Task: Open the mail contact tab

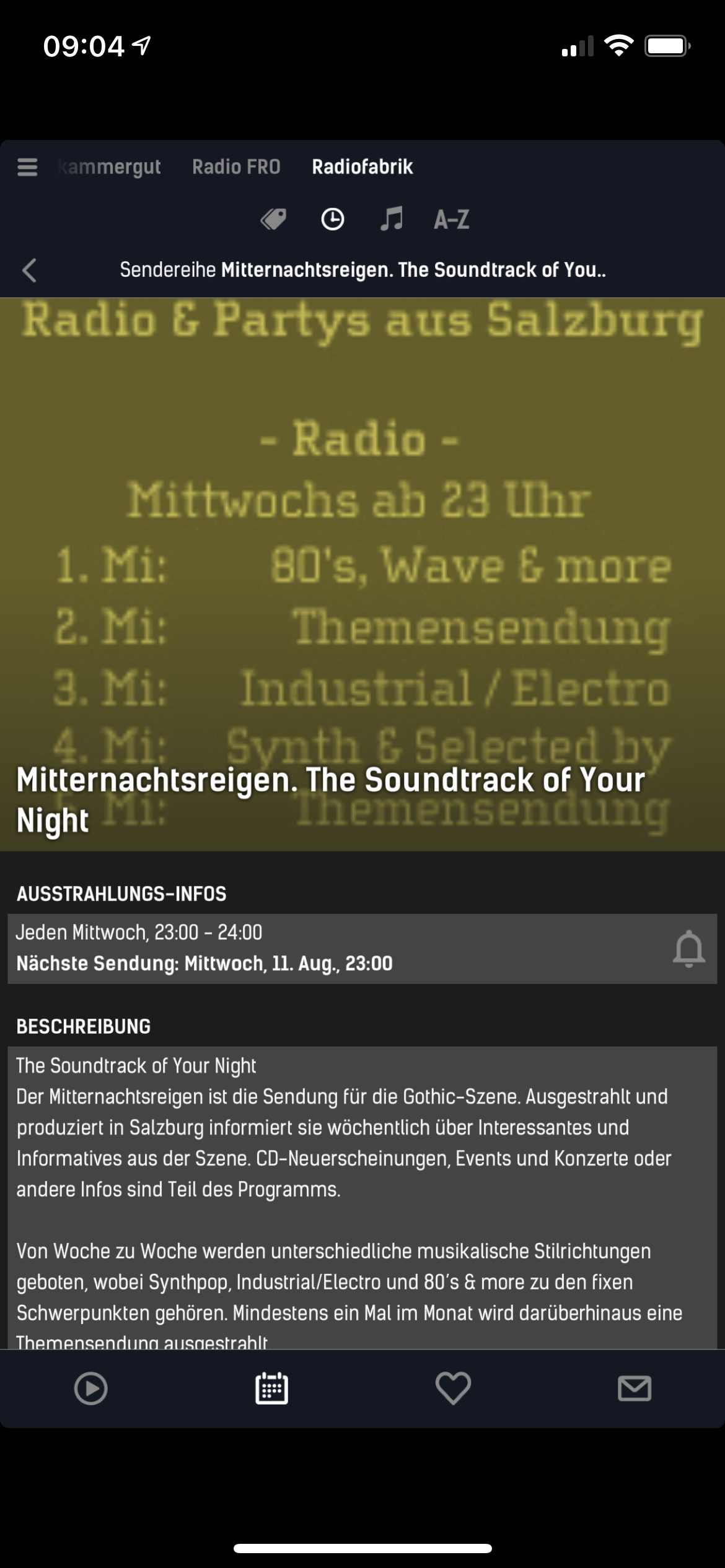Action: 635,1388
